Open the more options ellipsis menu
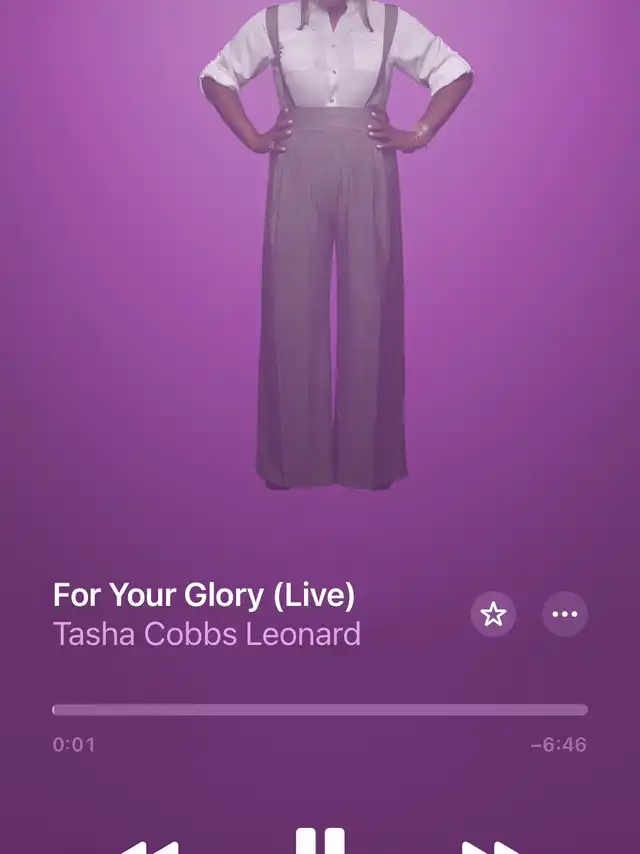Viewport: 640px width, 854px height. 565,614
